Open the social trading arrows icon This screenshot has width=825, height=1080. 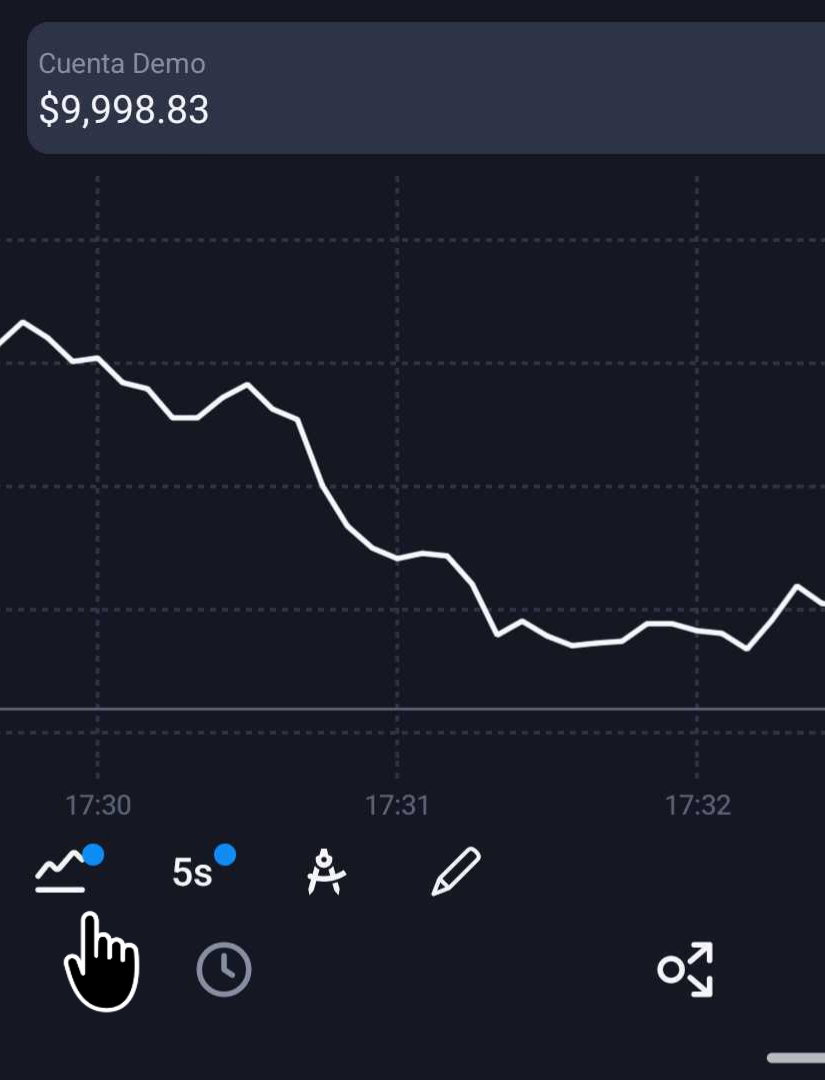click(x=686, y=969)
